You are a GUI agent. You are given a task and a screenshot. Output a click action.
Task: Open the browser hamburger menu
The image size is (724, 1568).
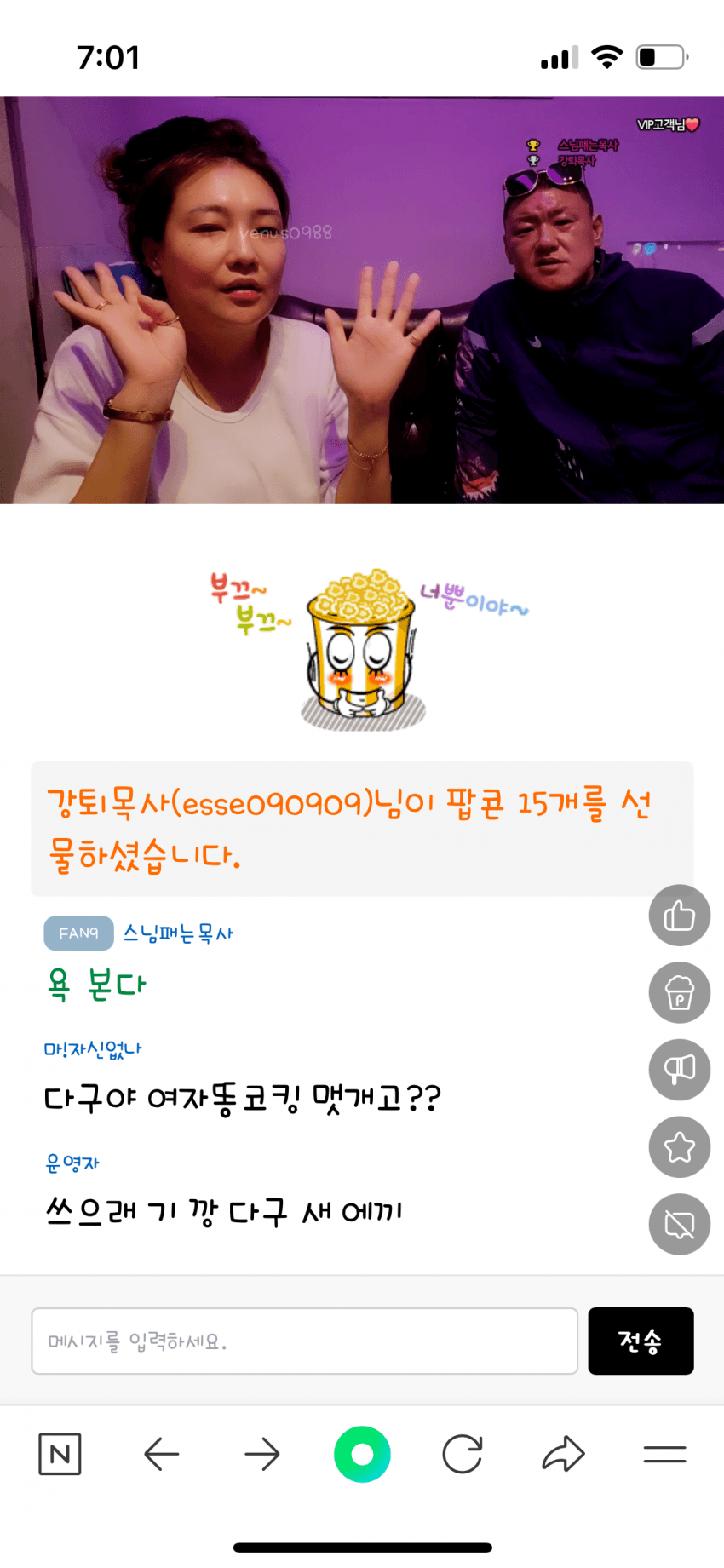coord(664,1454)
